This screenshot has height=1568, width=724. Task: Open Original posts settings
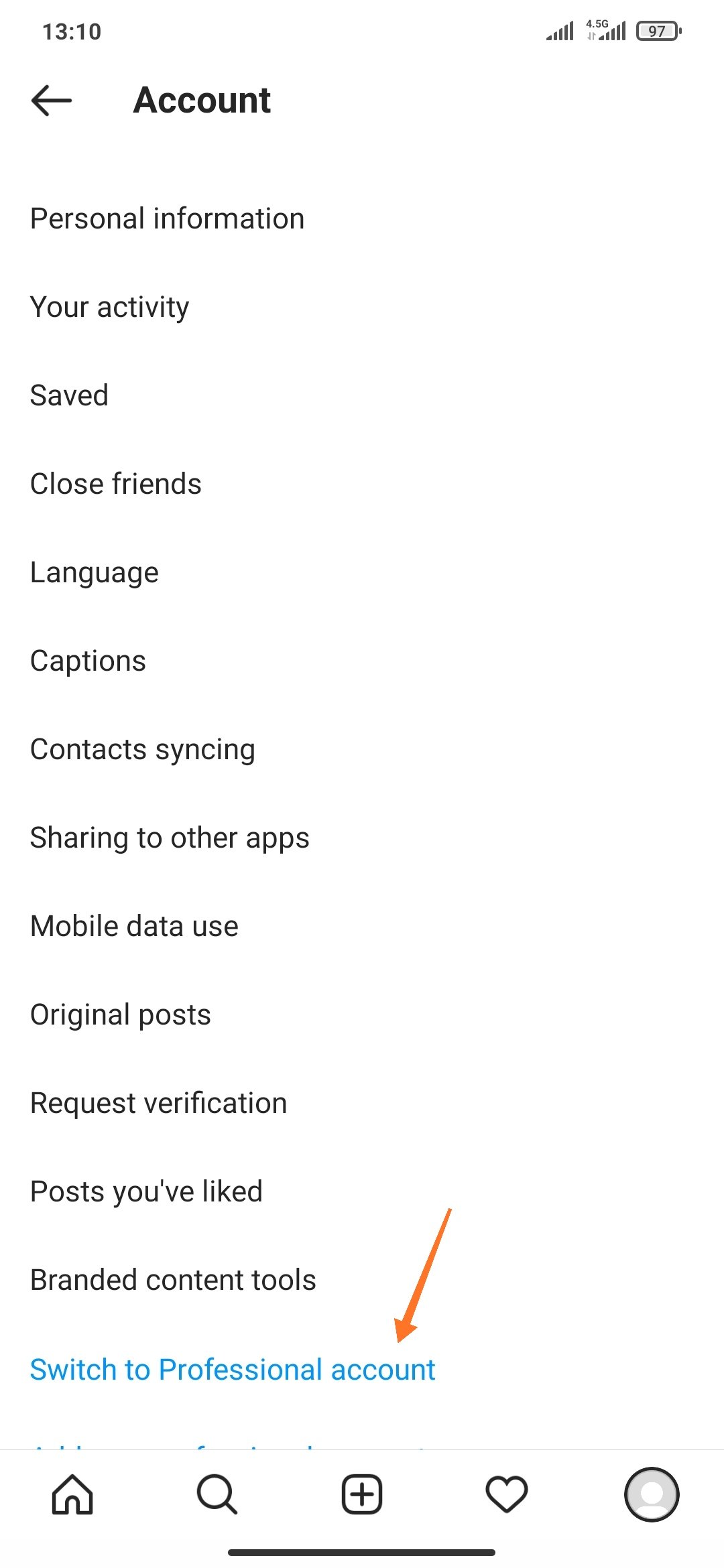click(121, 1015)
